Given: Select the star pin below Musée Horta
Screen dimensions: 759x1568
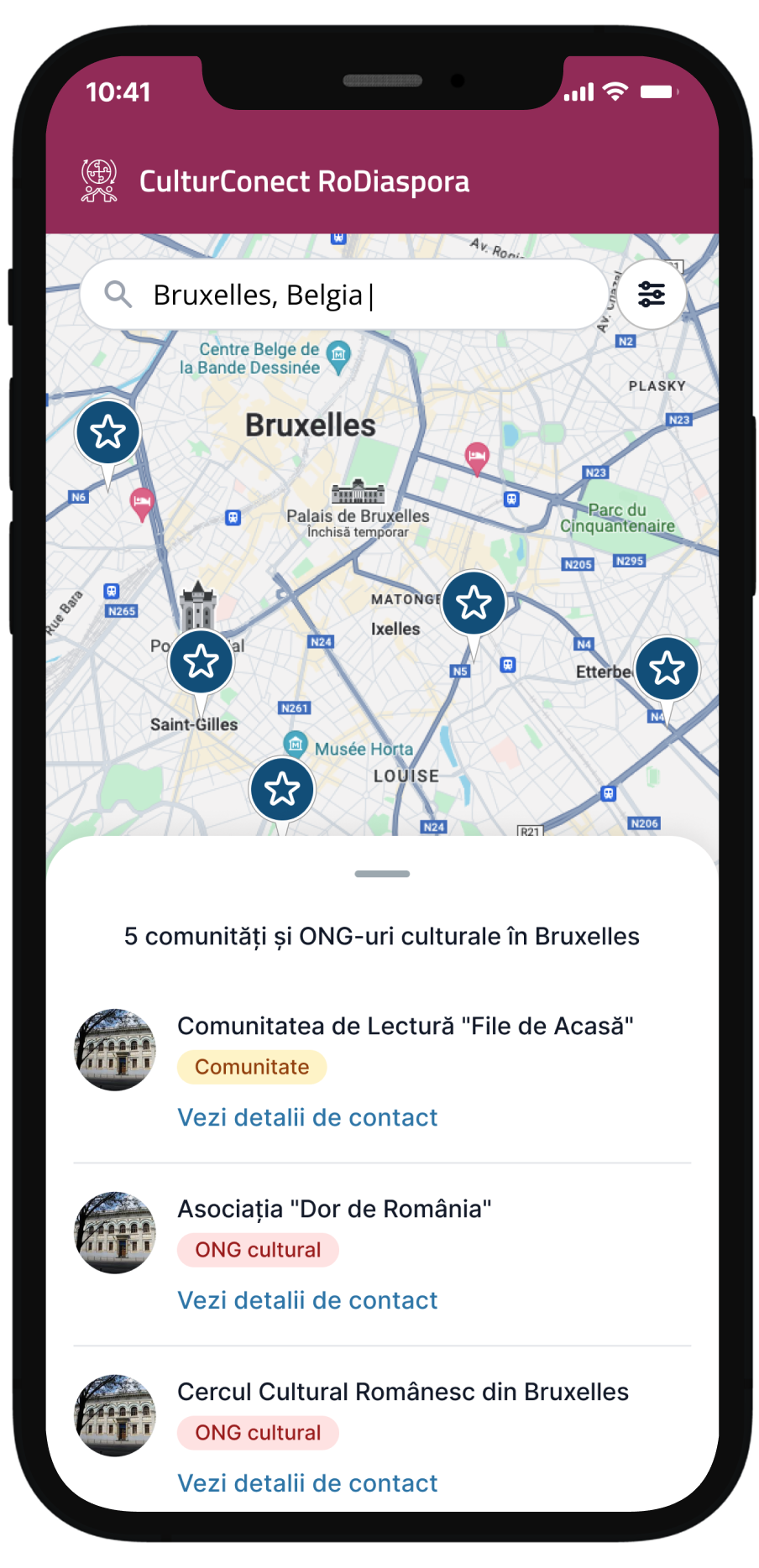Looking at the screenshot, I should tap(282, 789).
